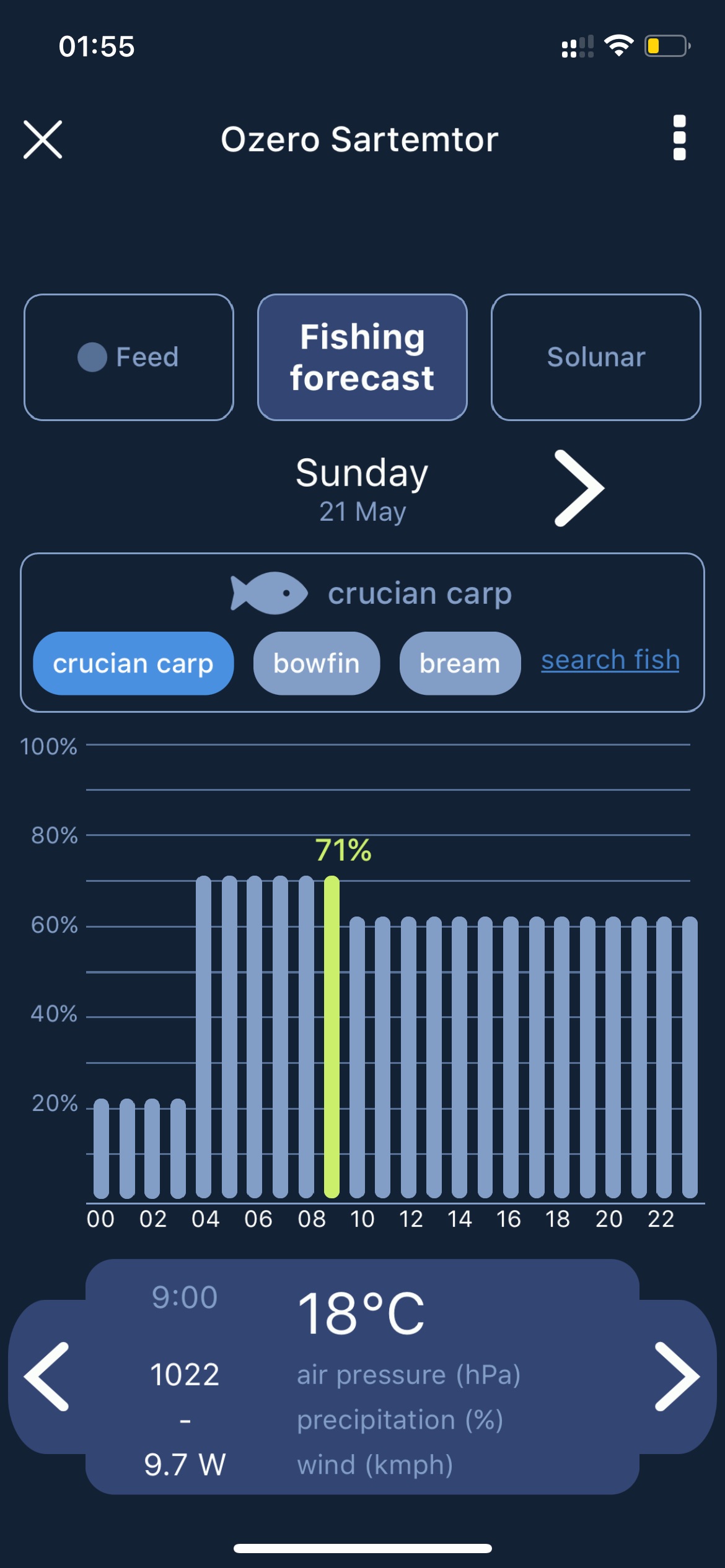Show the previous hour's weather
This screenshot has height=1568, width=725.
[x=46, y=1377]
